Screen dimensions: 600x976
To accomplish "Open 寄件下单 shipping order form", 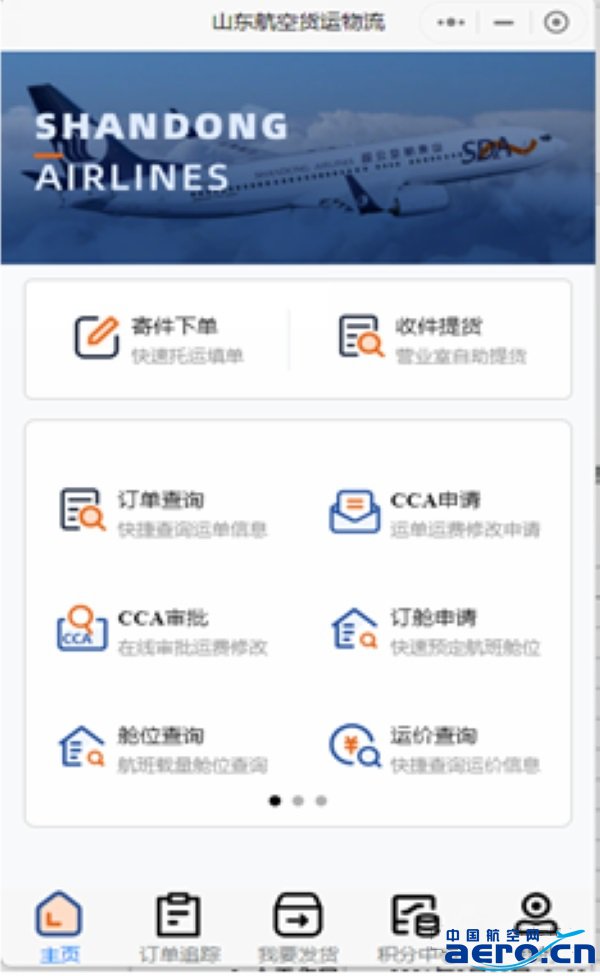I will 160,339.
